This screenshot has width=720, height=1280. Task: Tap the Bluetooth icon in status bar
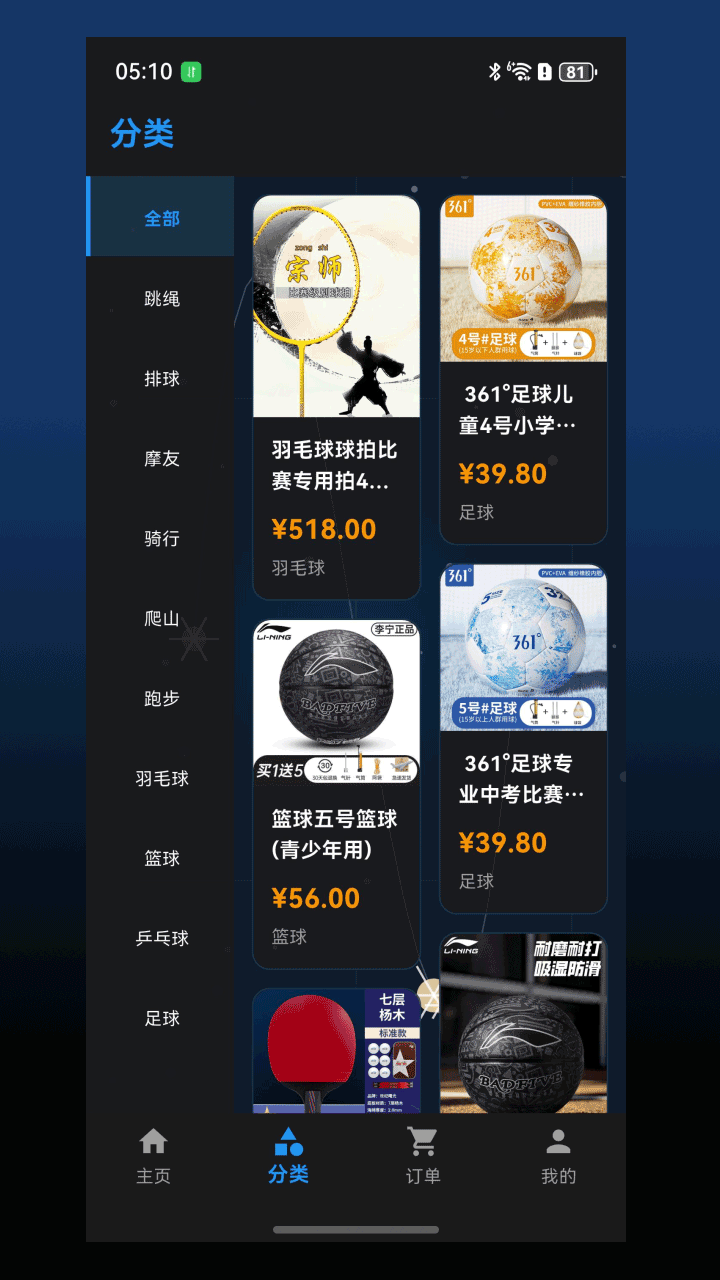click(x=494, y=70)
